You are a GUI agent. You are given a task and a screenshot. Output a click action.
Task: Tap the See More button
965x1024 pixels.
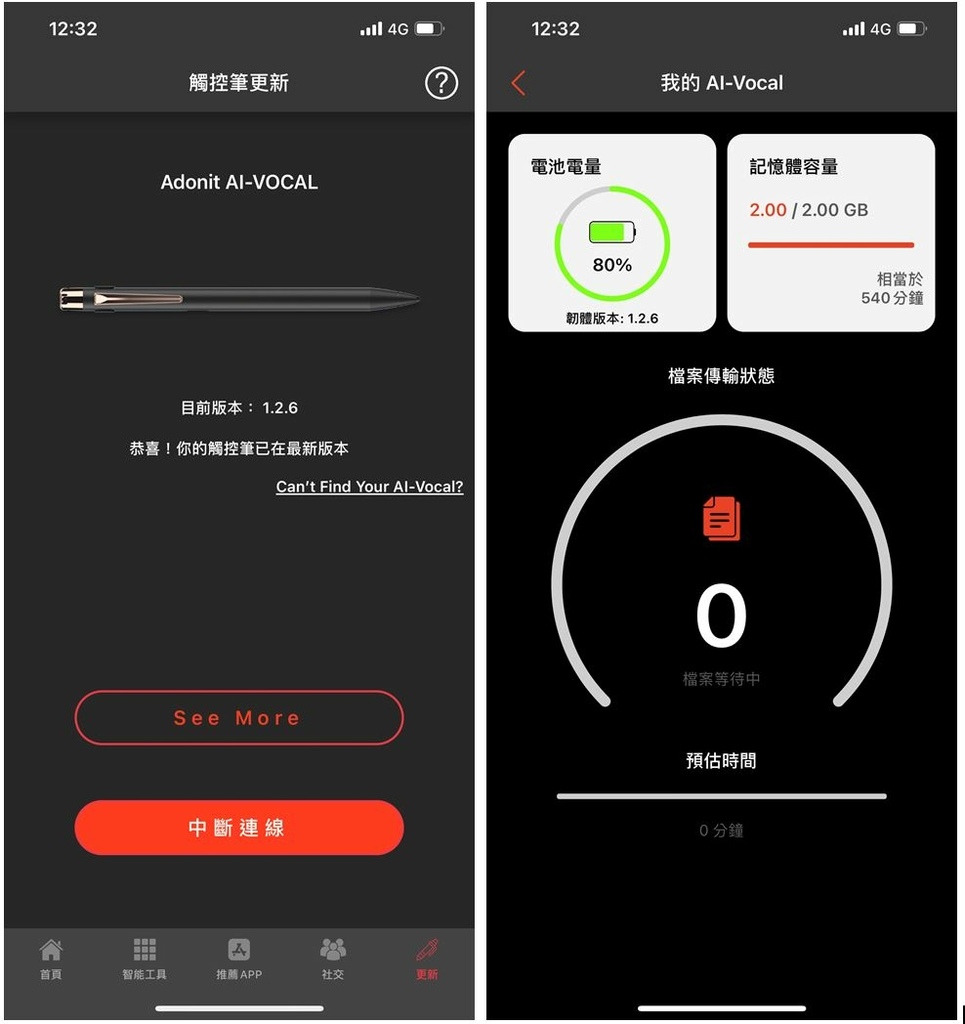(238, 718)
